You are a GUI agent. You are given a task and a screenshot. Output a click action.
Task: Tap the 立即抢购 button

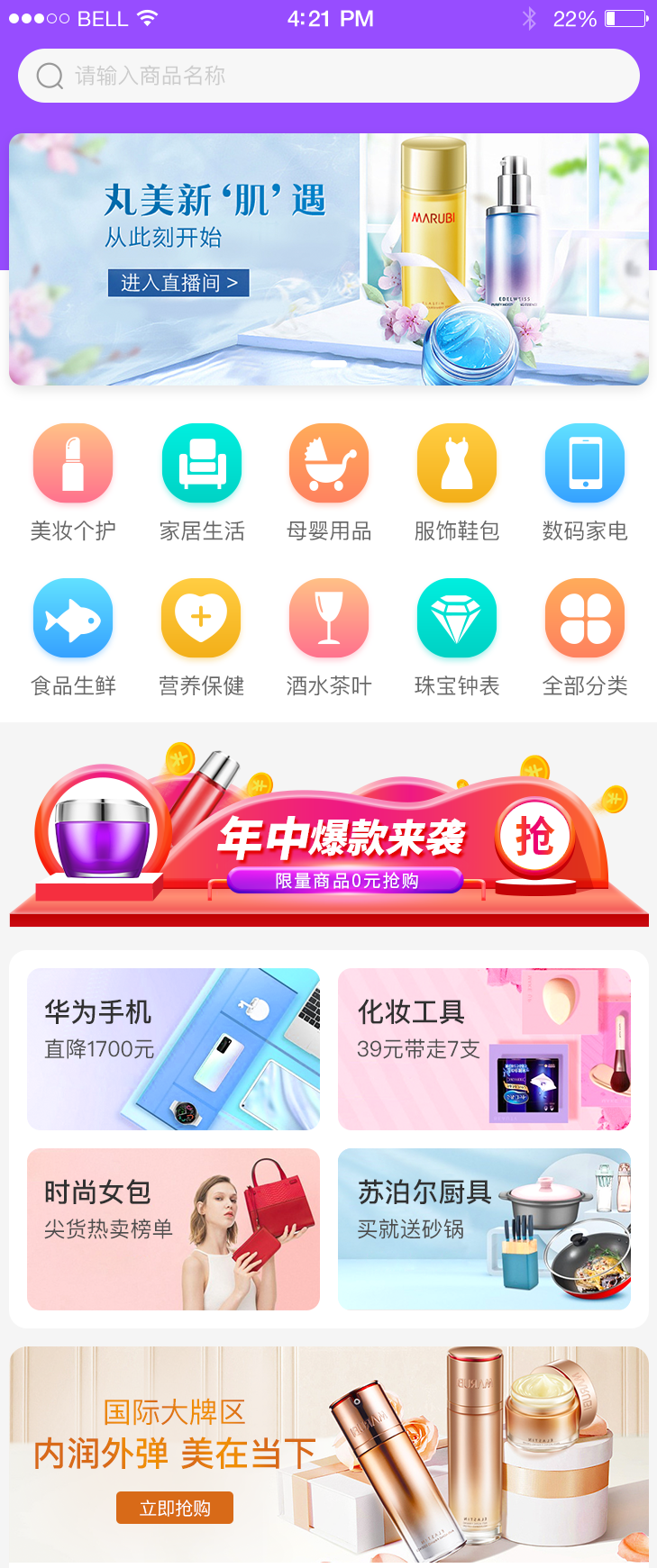pyautogui.click(x=175, y=1508)
